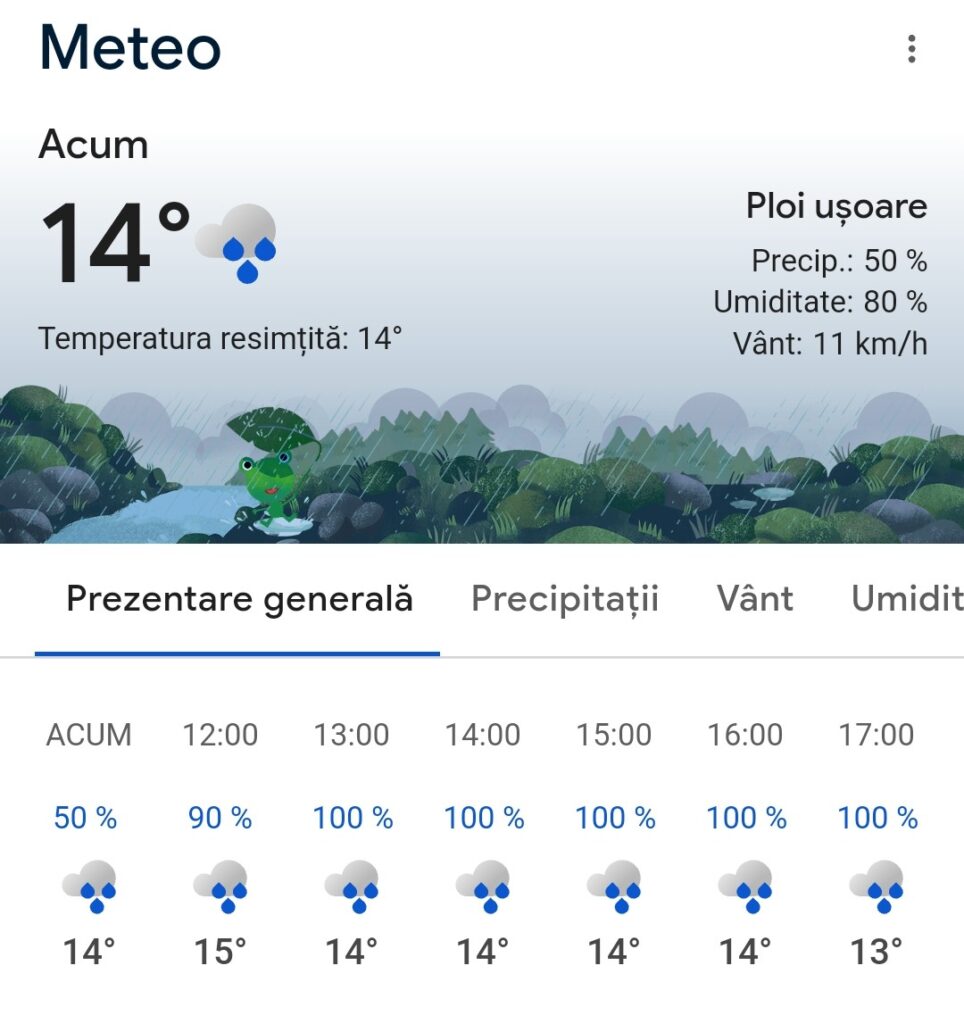
Task: Click the Ploi ușoare condition label
Action: [x=835, y=206]
